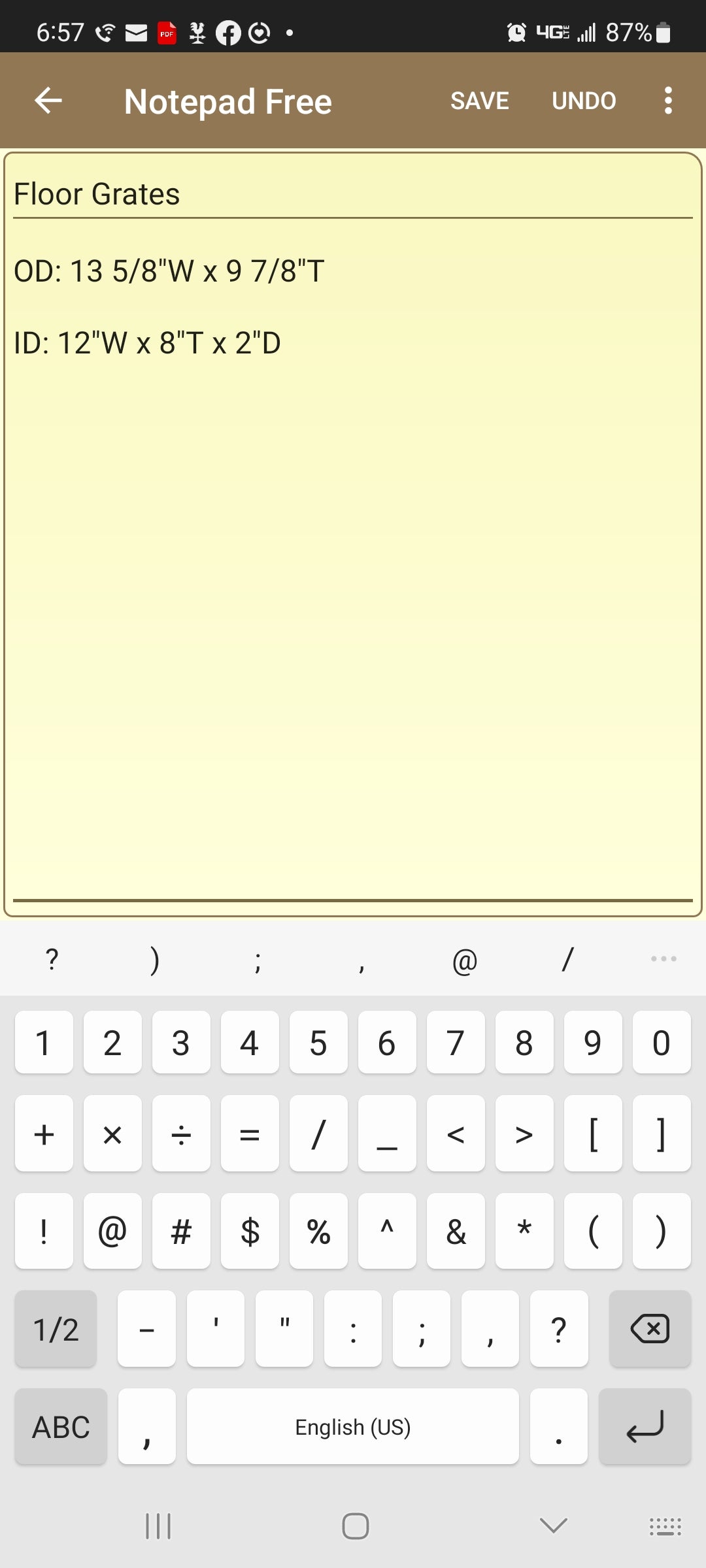Switch keyboard back to ABC letters
Image resolution: width=706 pixels, height=1568 pixels.
click(61, 1426)
